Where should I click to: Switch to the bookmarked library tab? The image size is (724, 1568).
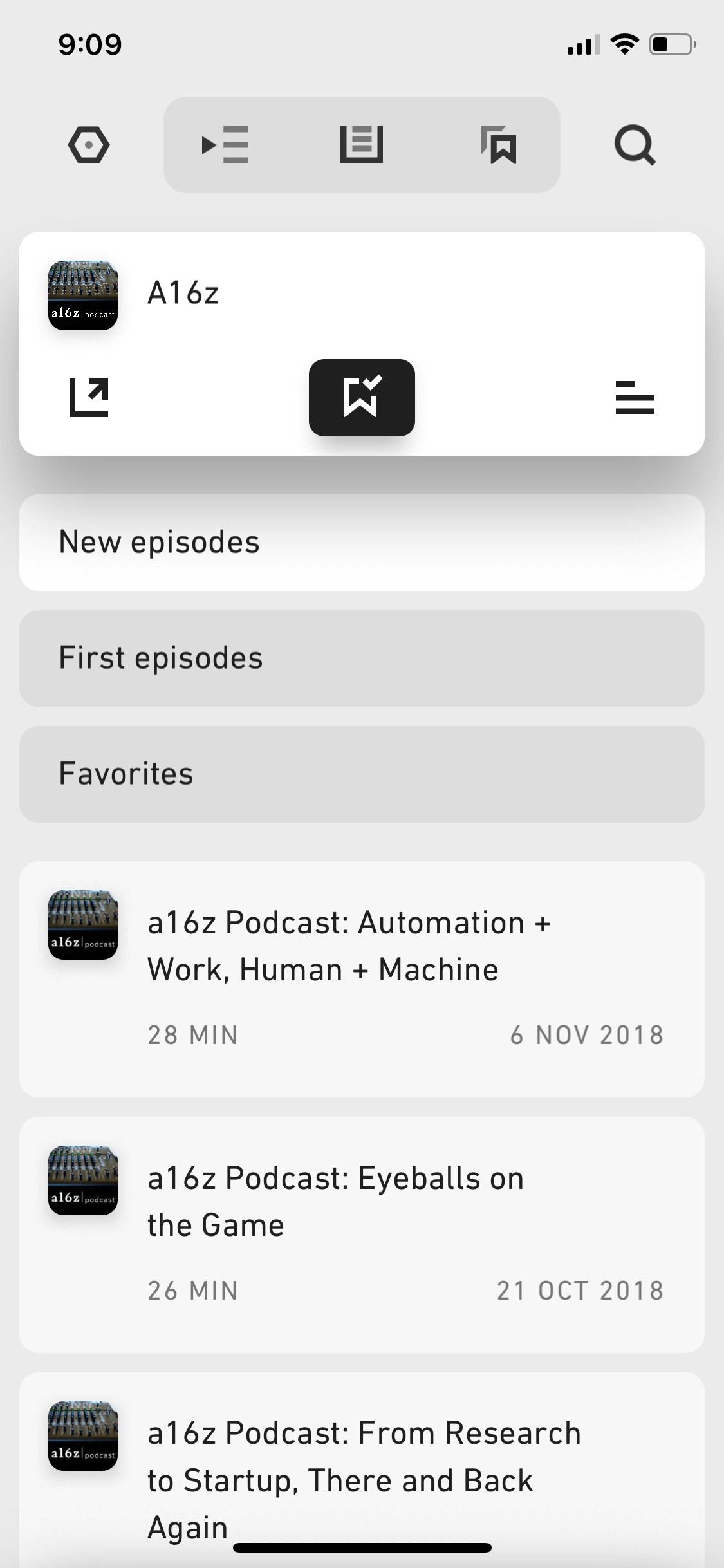pyautogui.click(x=499, y=145)
